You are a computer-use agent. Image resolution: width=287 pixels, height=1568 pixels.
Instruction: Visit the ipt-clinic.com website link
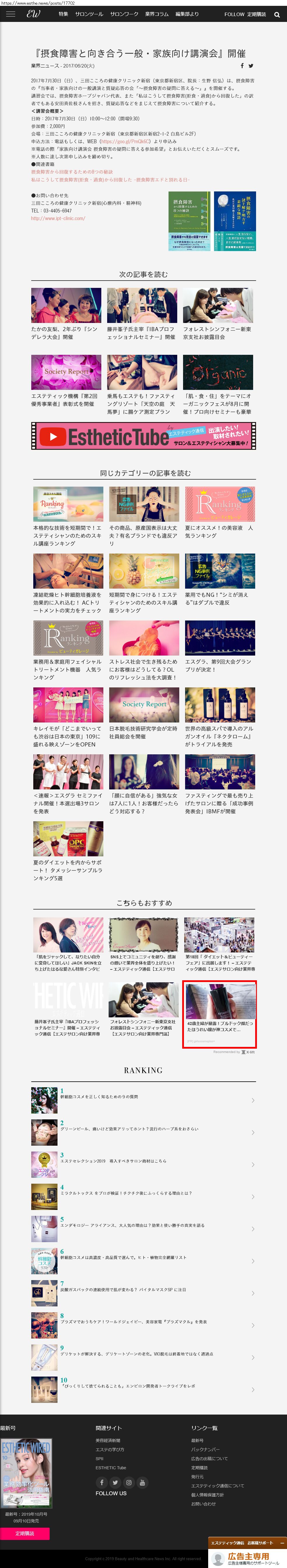pyautogui.click(x=58, y=218)
